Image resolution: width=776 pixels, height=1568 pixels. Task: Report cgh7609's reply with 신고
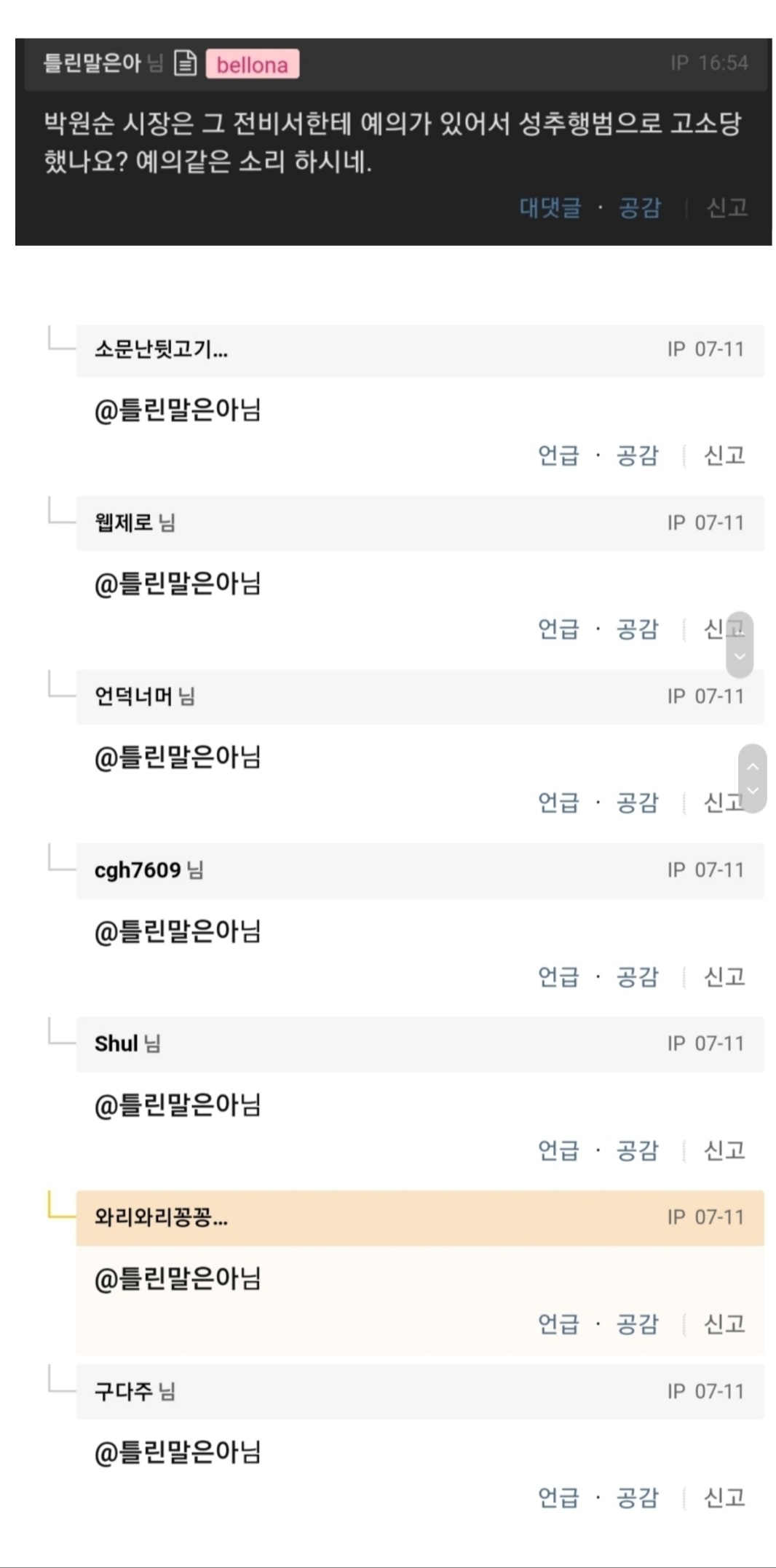pos(724,976)
